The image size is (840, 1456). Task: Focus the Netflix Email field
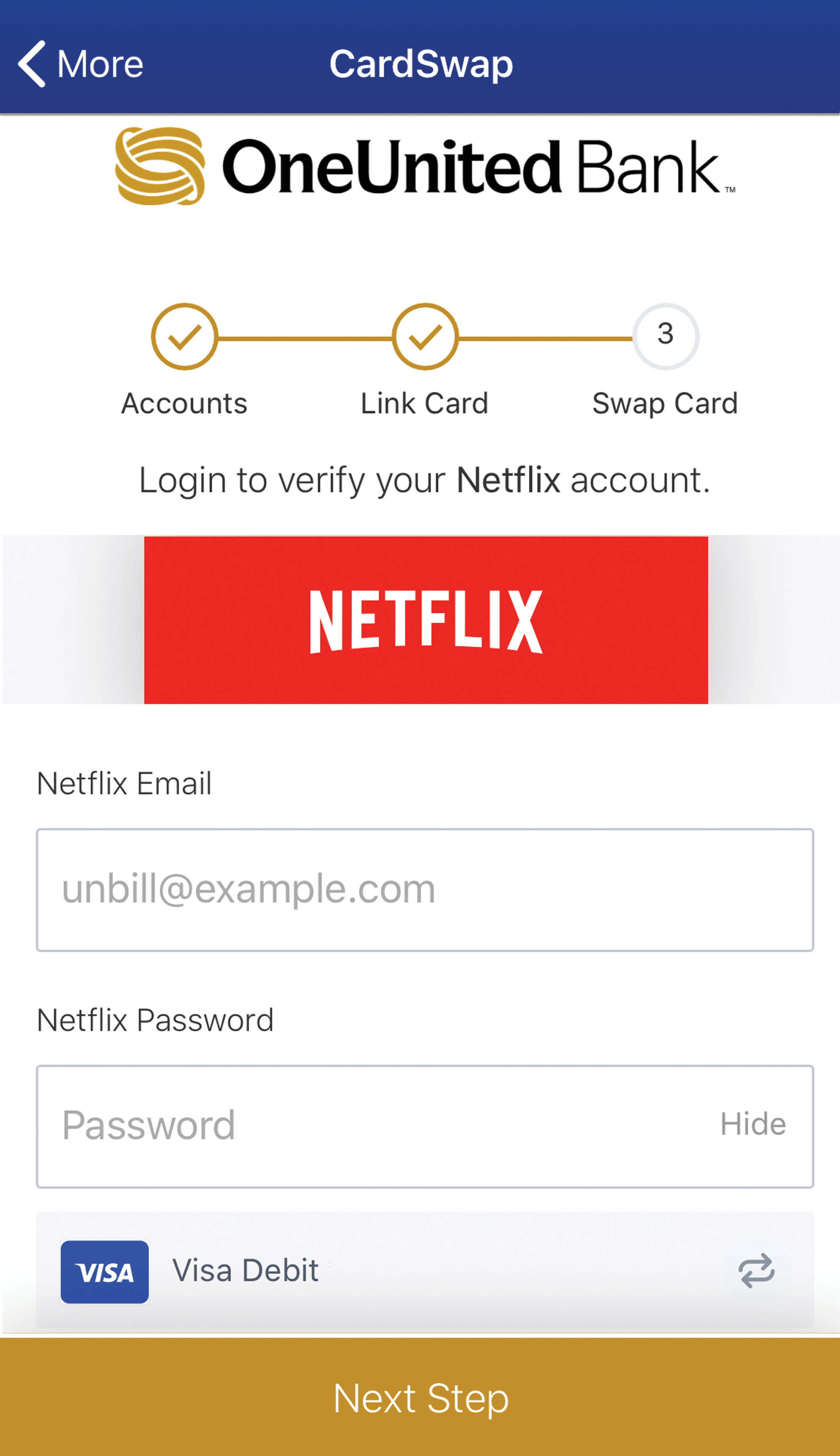click(x=424, y=890)
